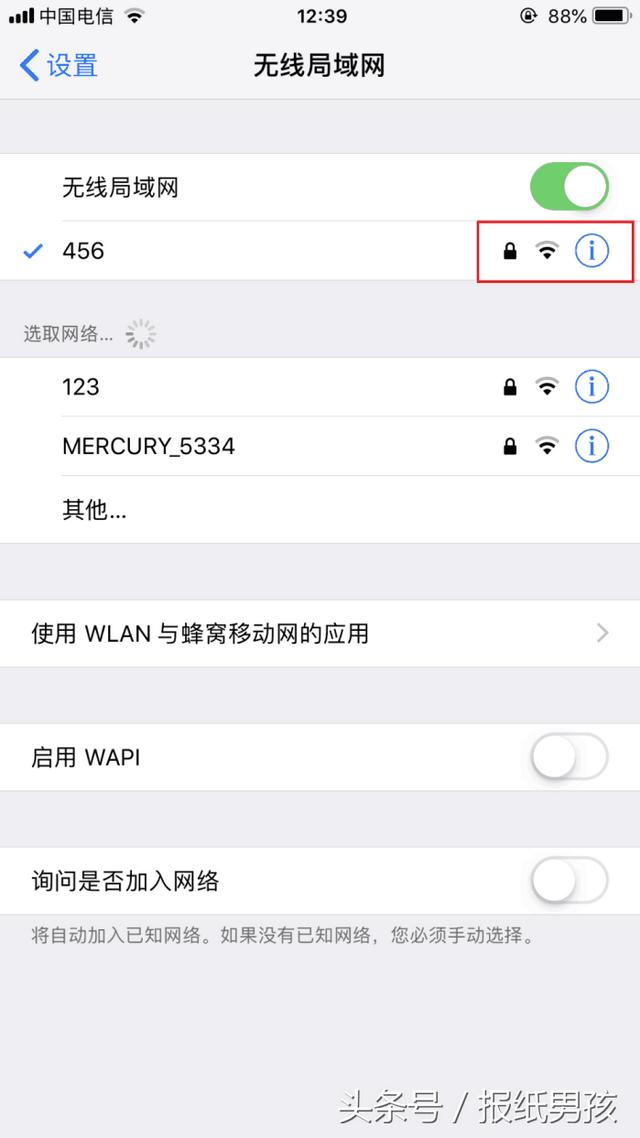Open 使用 WLAN 与蜂窝移动网的应用
640x1138 pixels.
click(x=320, y=634)
